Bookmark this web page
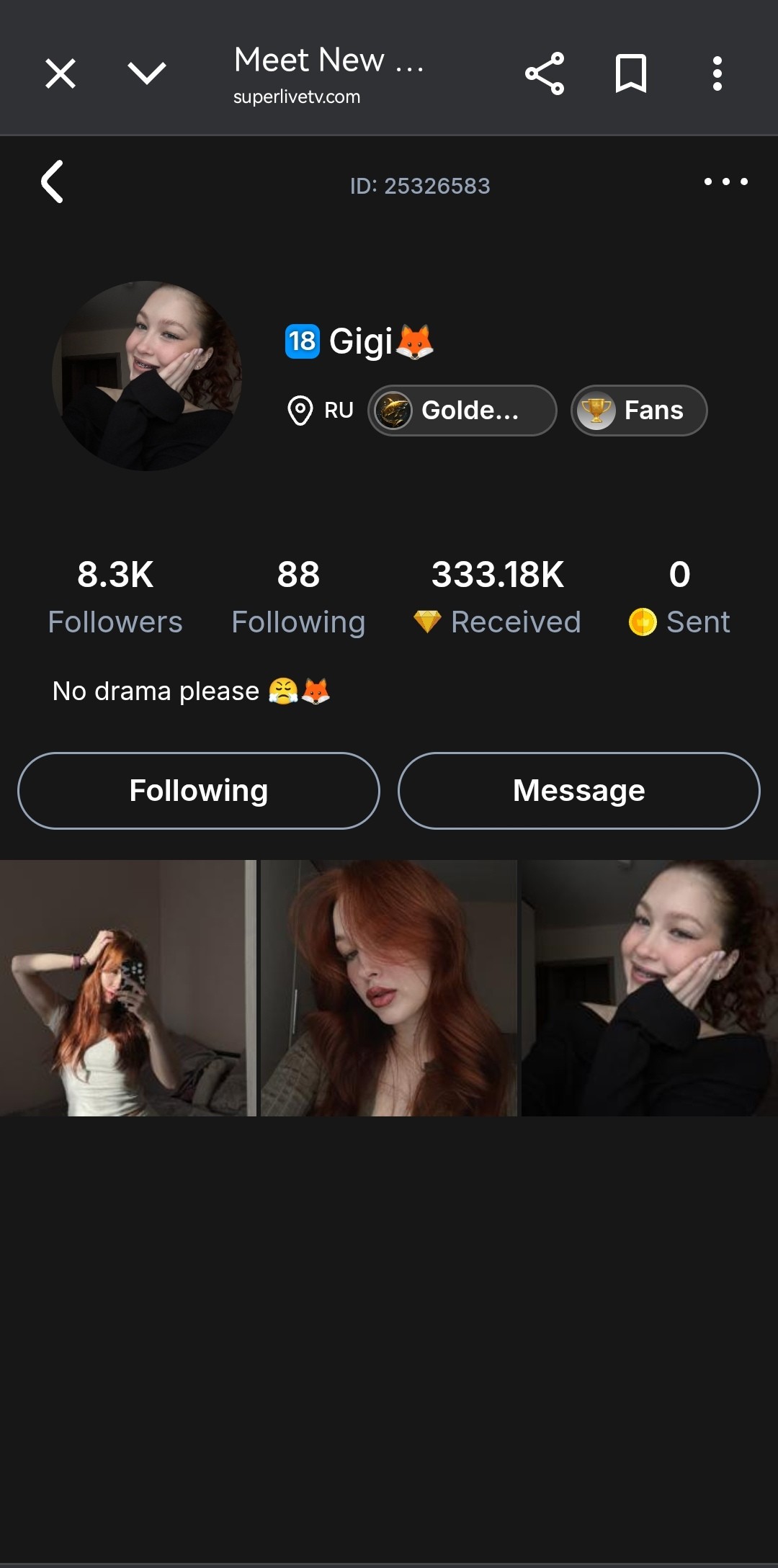This screenshot has height=1568, width=778. 631,73
